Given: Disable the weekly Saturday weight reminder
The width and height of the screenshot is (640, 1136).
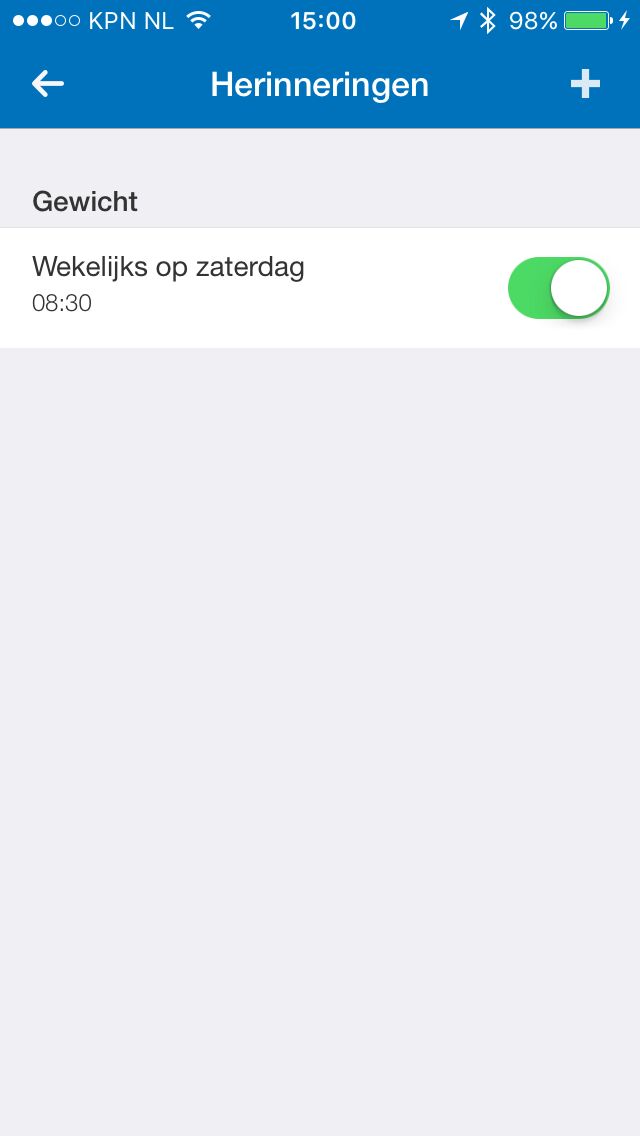Looking at the screenshot, I should coord(559,288).
